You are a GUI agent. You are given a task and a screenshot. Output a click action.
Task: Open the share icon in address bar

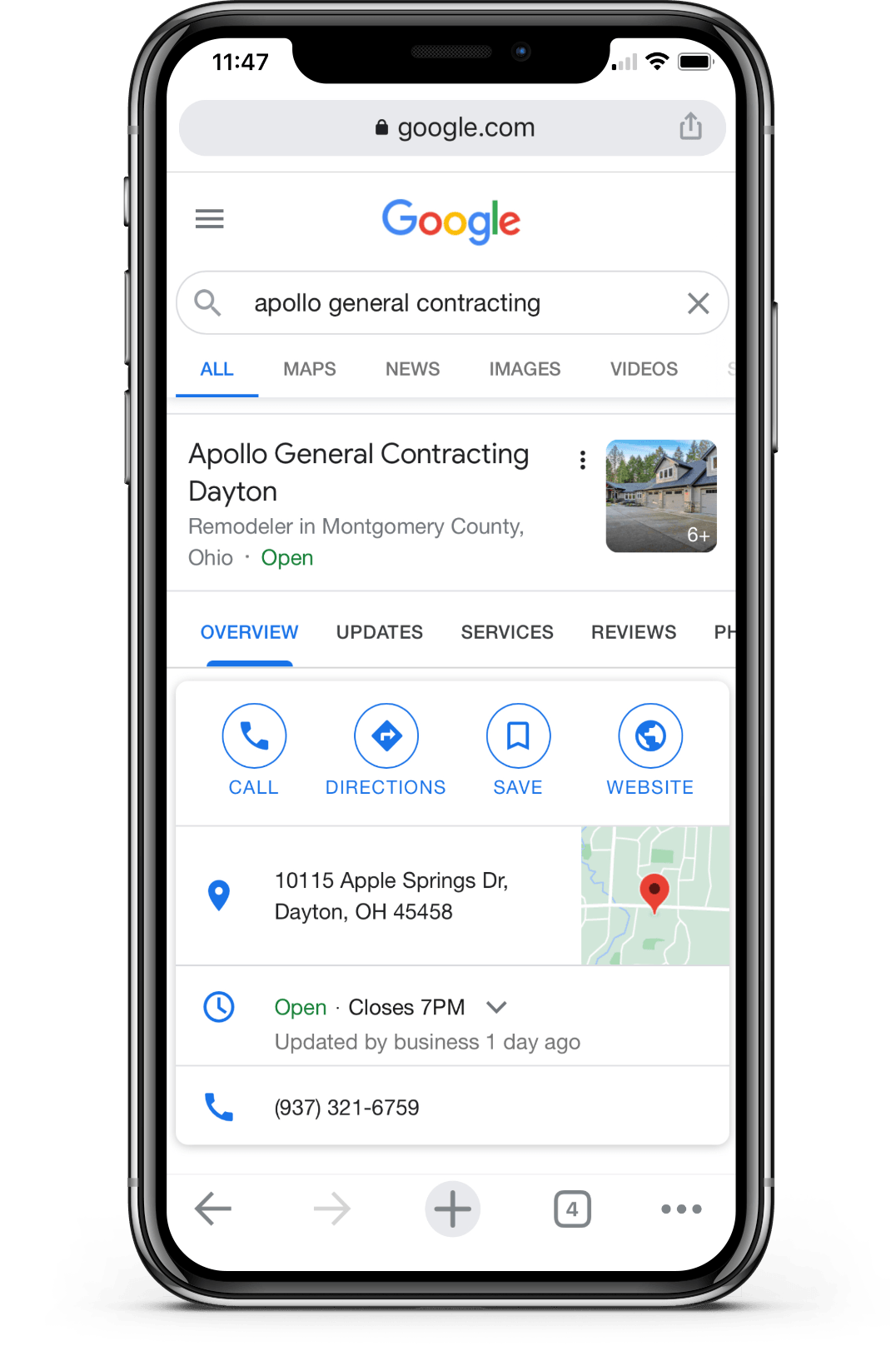click(690, 127)
